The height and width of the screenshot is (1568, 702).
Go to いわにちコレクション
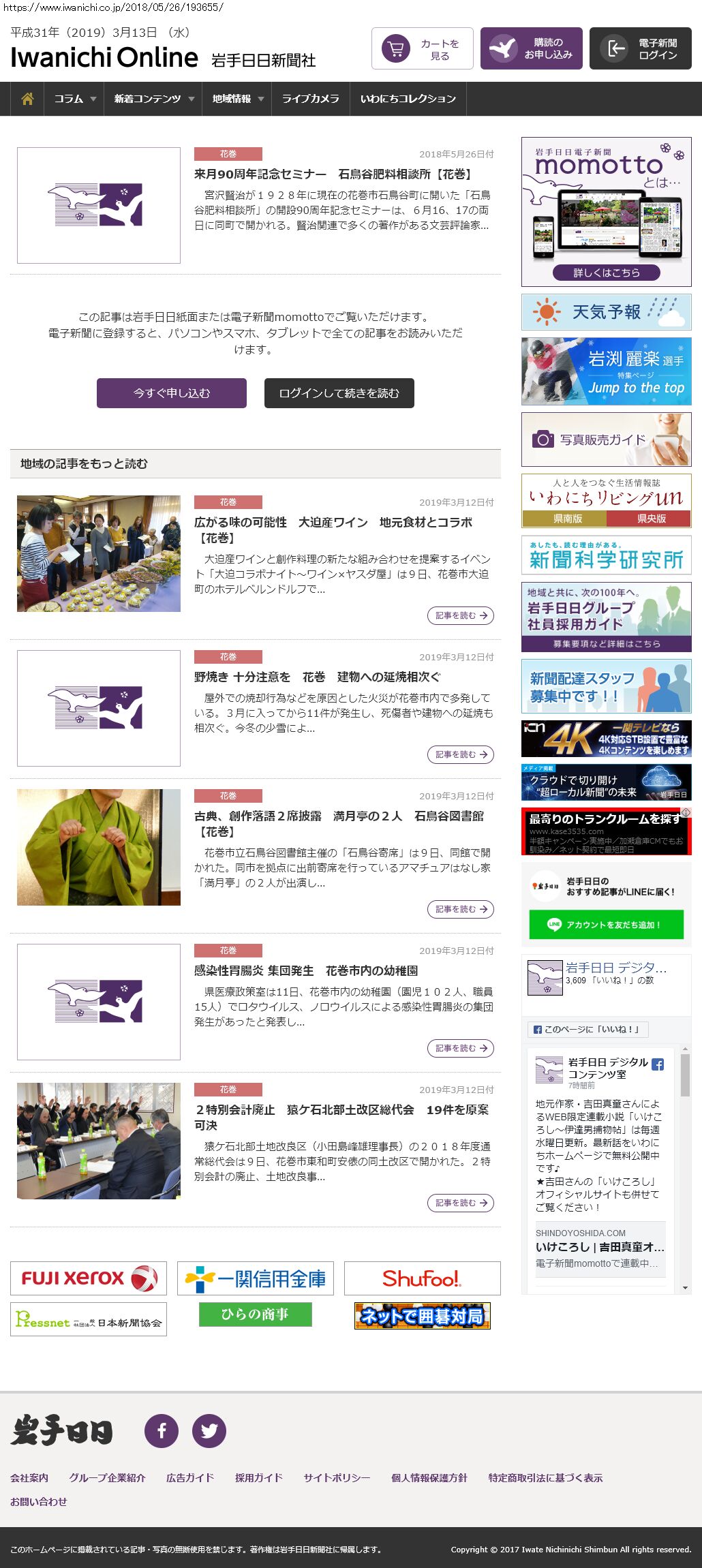408,99
